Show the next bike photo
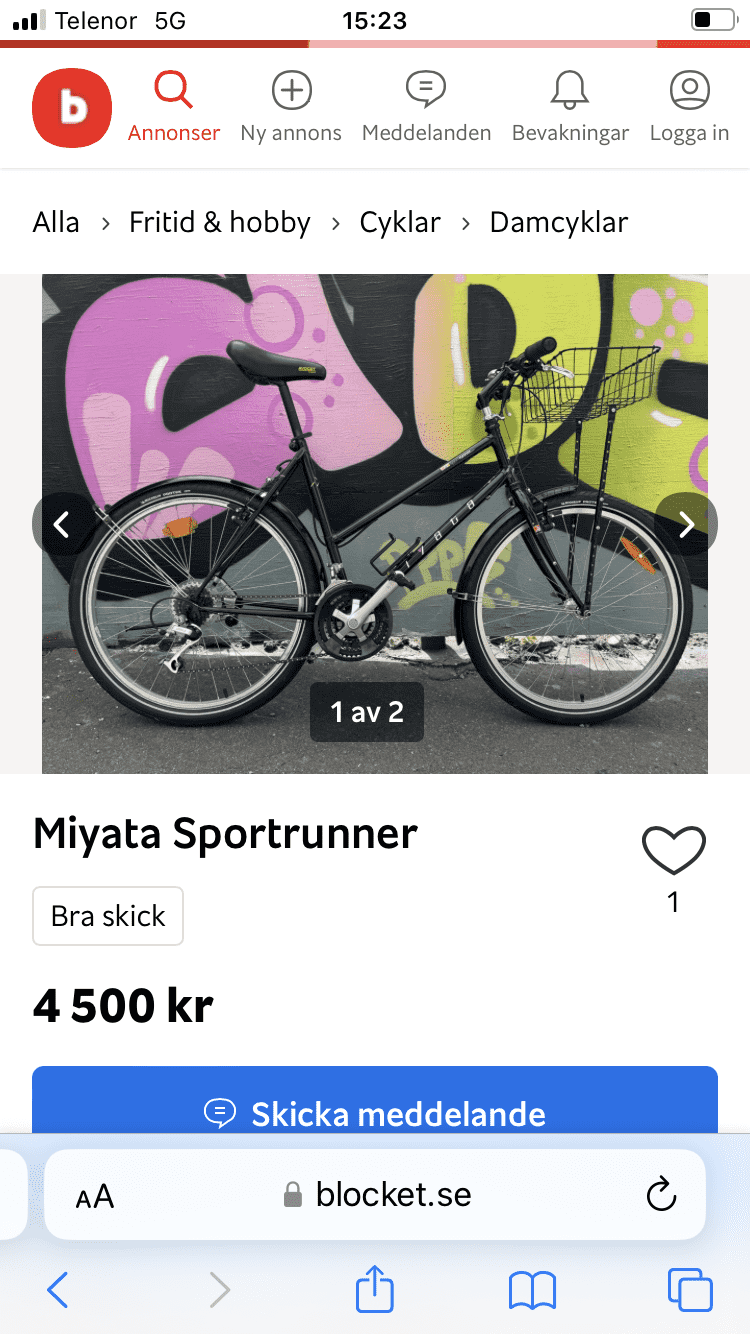The image size is (750, 1334). point(686,524)
